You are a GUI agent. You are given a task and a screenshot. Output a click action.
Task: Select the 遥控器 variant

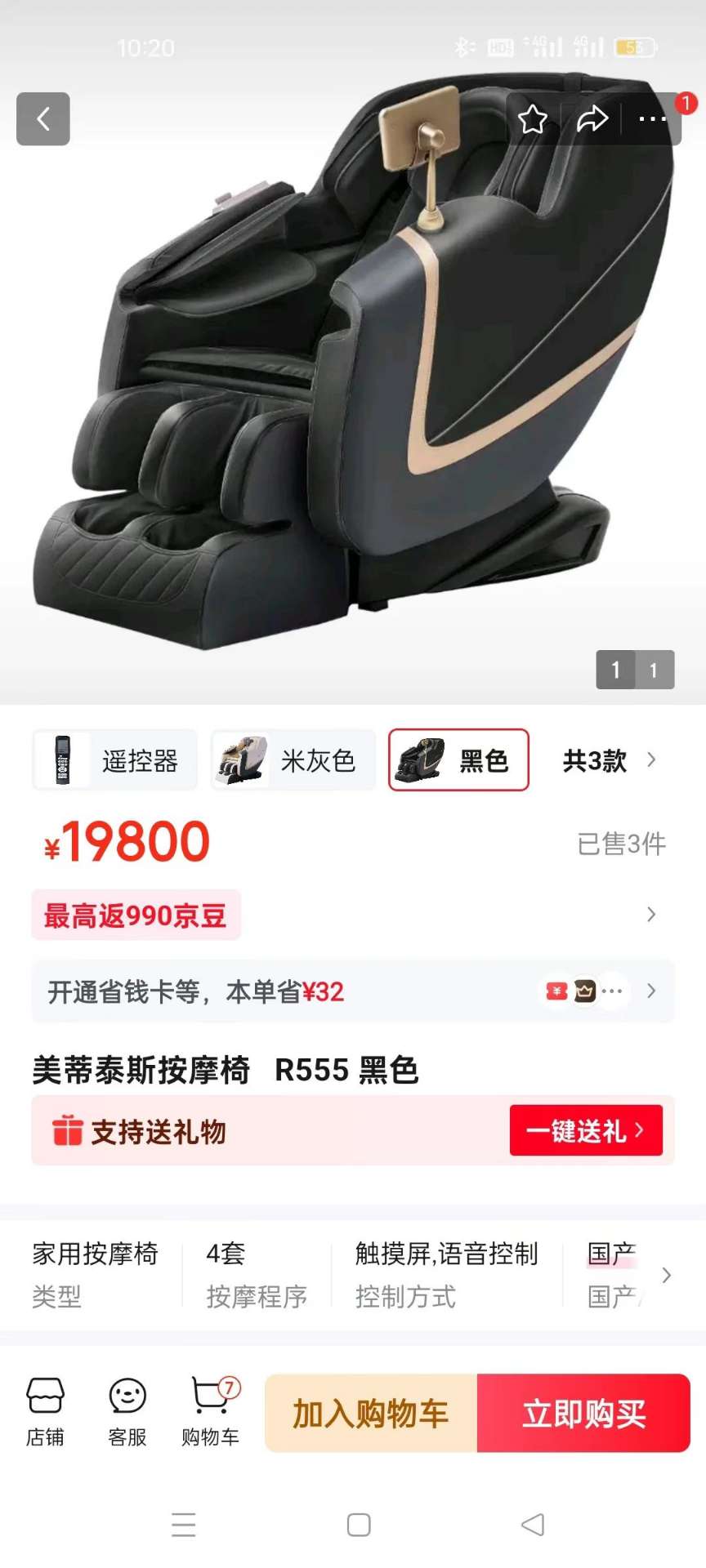(115, 760)
